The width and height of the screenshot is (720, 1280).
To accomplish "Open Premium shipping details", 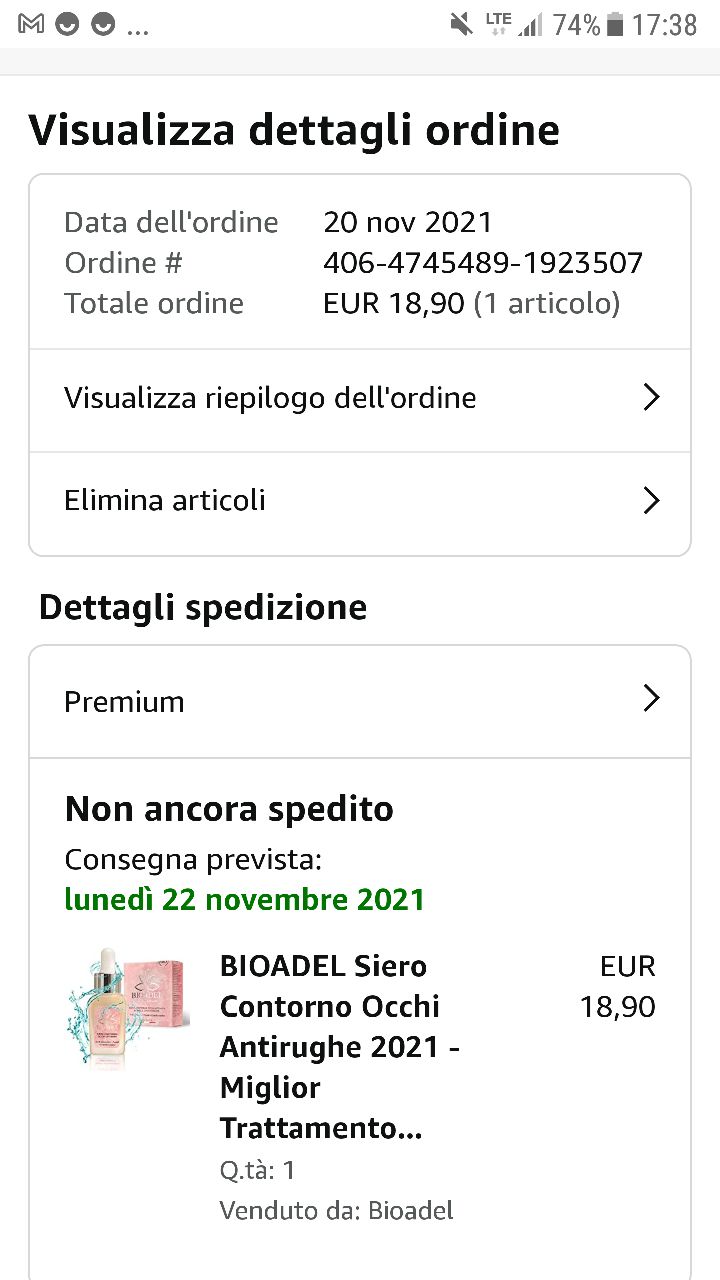I will [x=360, y=701].
